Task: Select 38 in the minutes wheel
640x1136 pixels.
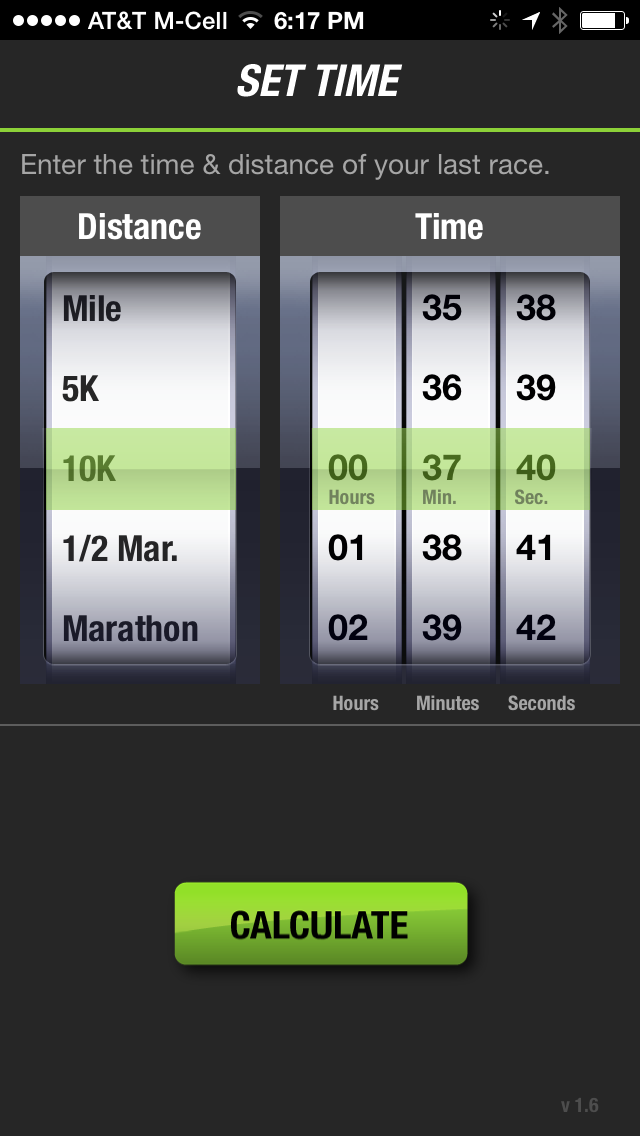Action: pyautogui.click(x=442, y=548)
